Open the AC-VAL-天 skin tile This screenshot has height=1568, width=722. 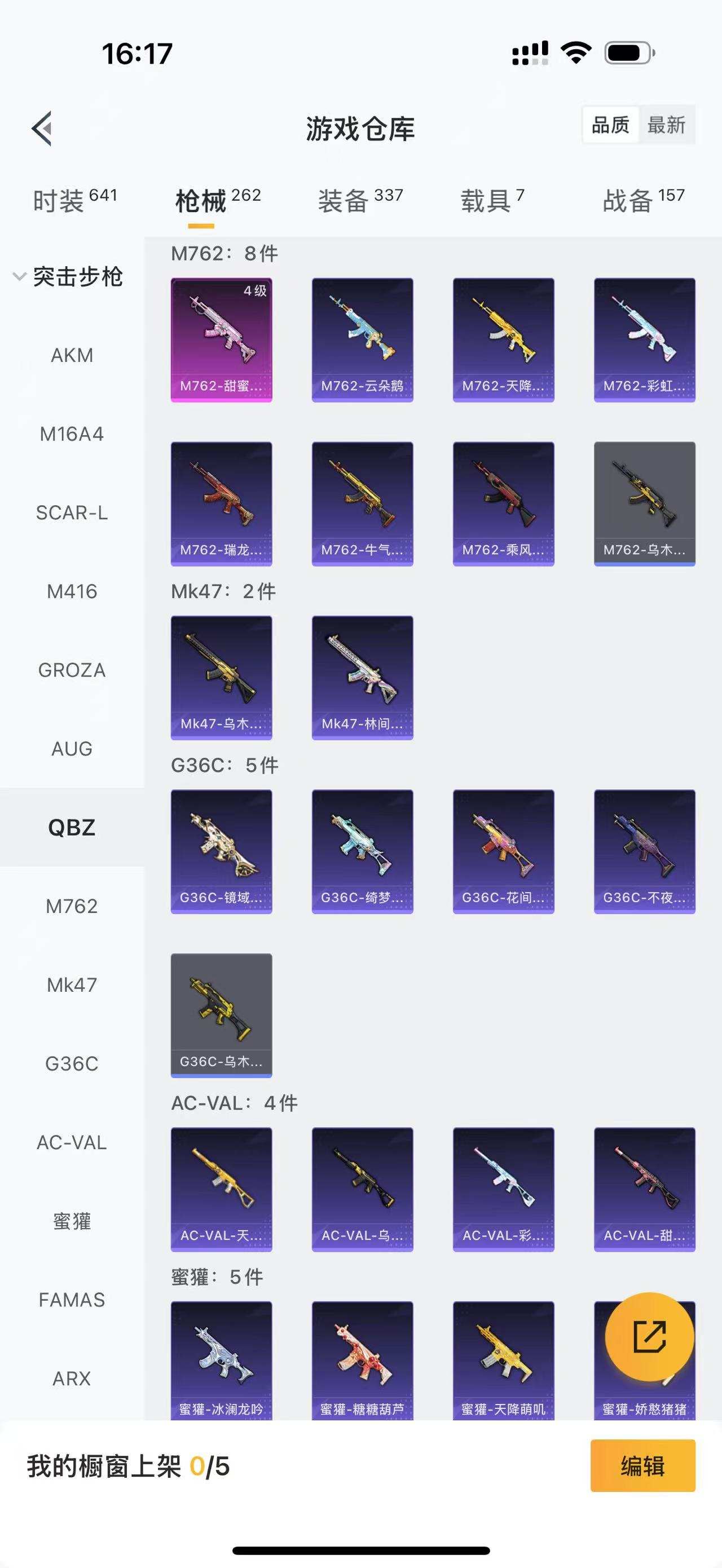pyautogui.click(x=222, y=1189)
